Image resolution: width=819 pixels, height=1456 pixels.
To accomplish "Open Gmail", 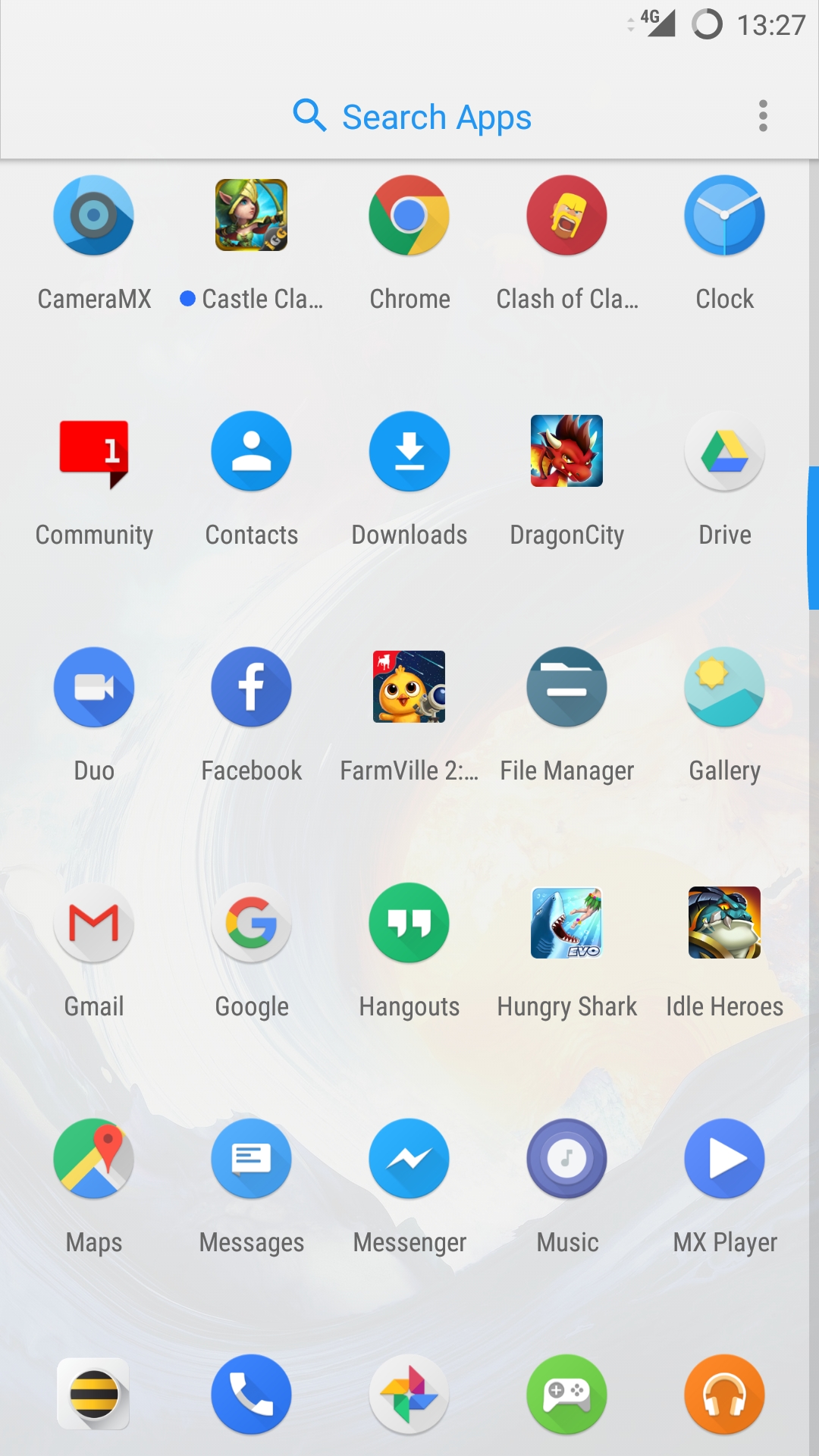I will click(94, 924).
